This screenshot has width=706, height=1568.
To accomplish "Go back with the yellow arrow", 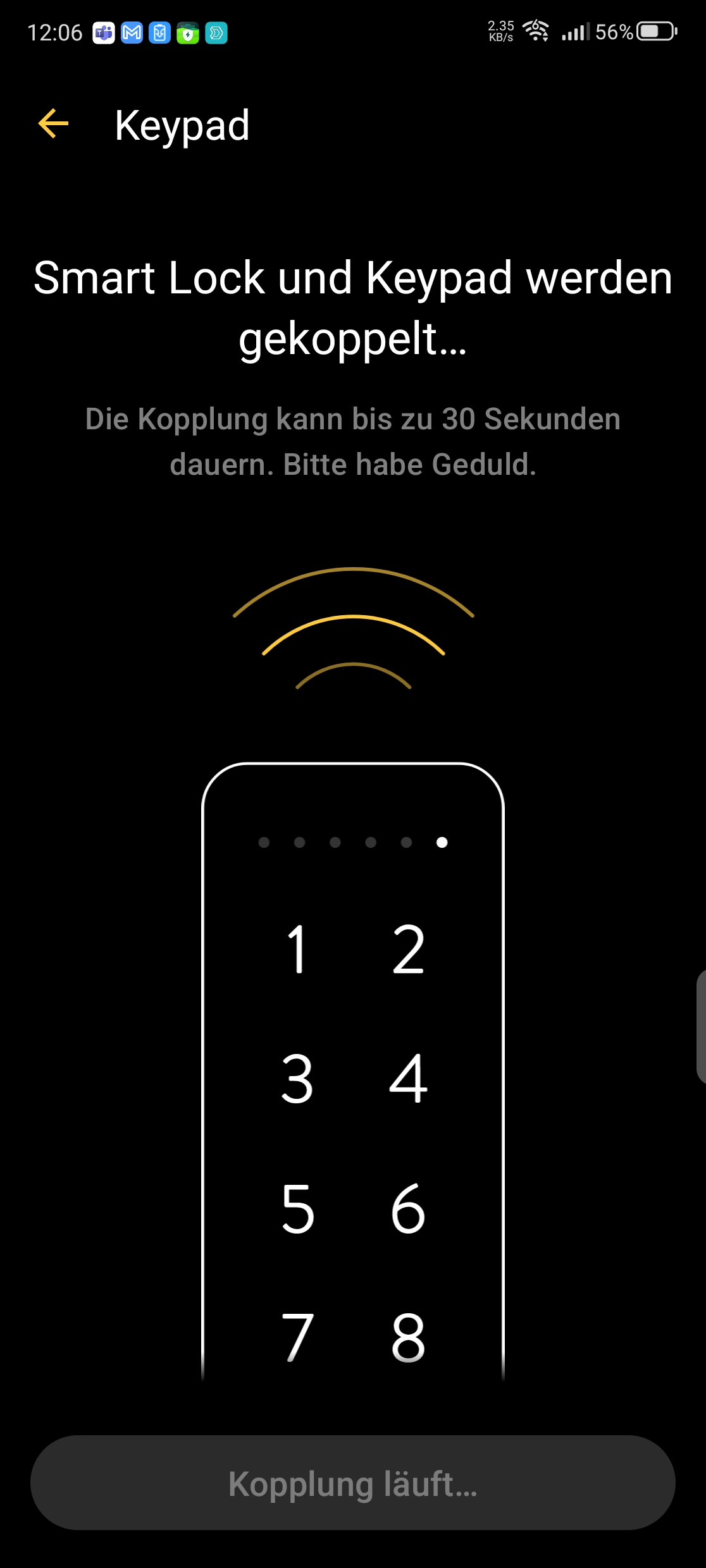I will coord(53,123).
